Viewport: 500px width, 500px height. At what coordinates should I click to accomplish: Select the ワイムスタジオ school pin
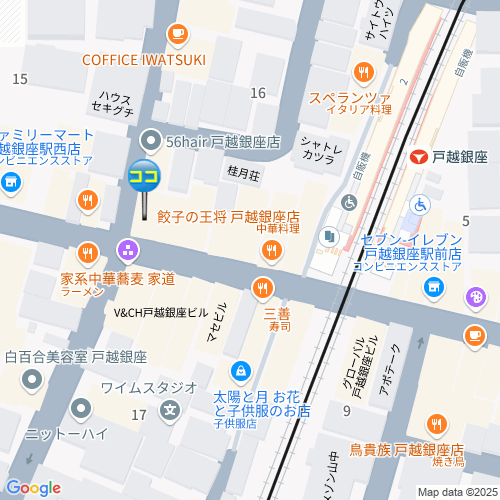click(170, 411)
